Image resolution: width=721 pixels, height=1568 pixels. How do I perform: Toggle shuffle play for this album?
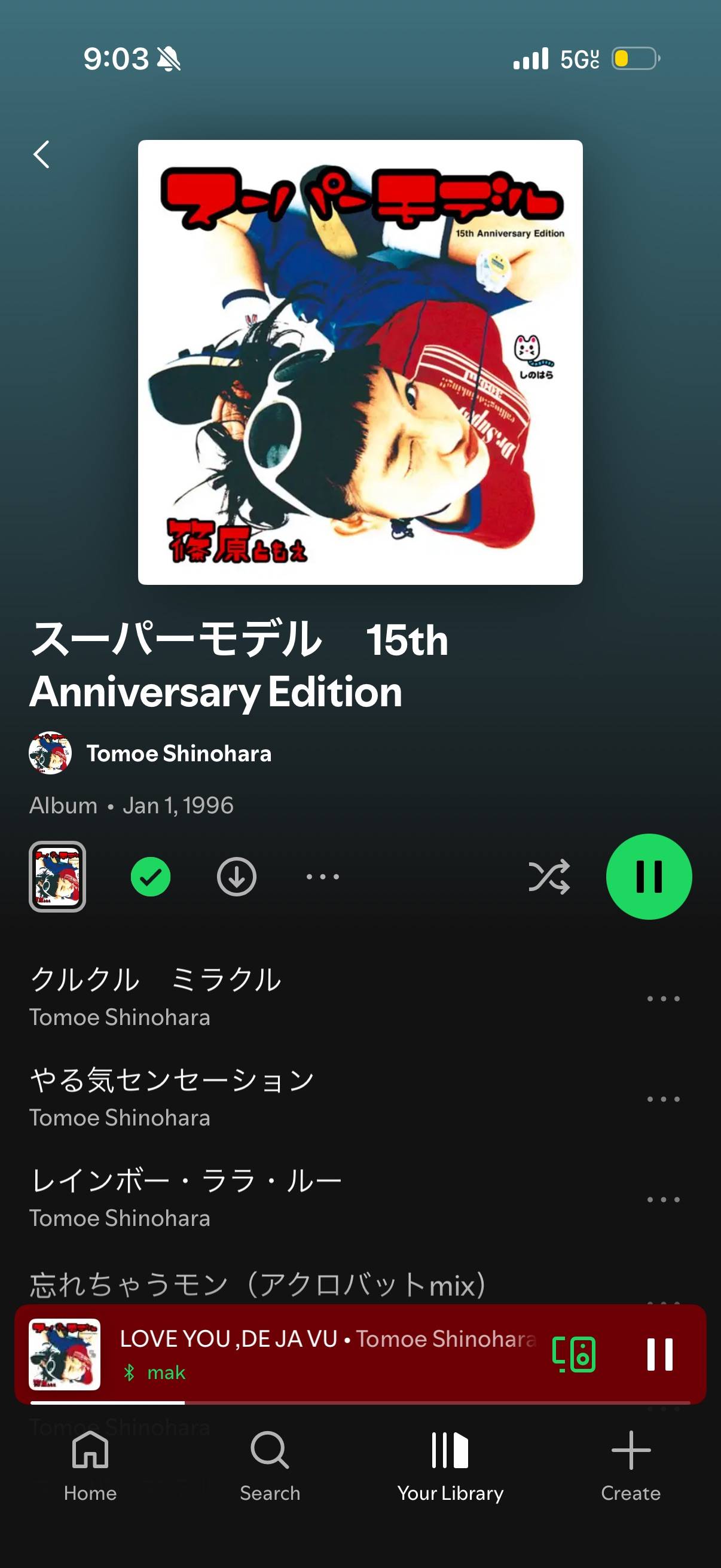coord(549,877)
